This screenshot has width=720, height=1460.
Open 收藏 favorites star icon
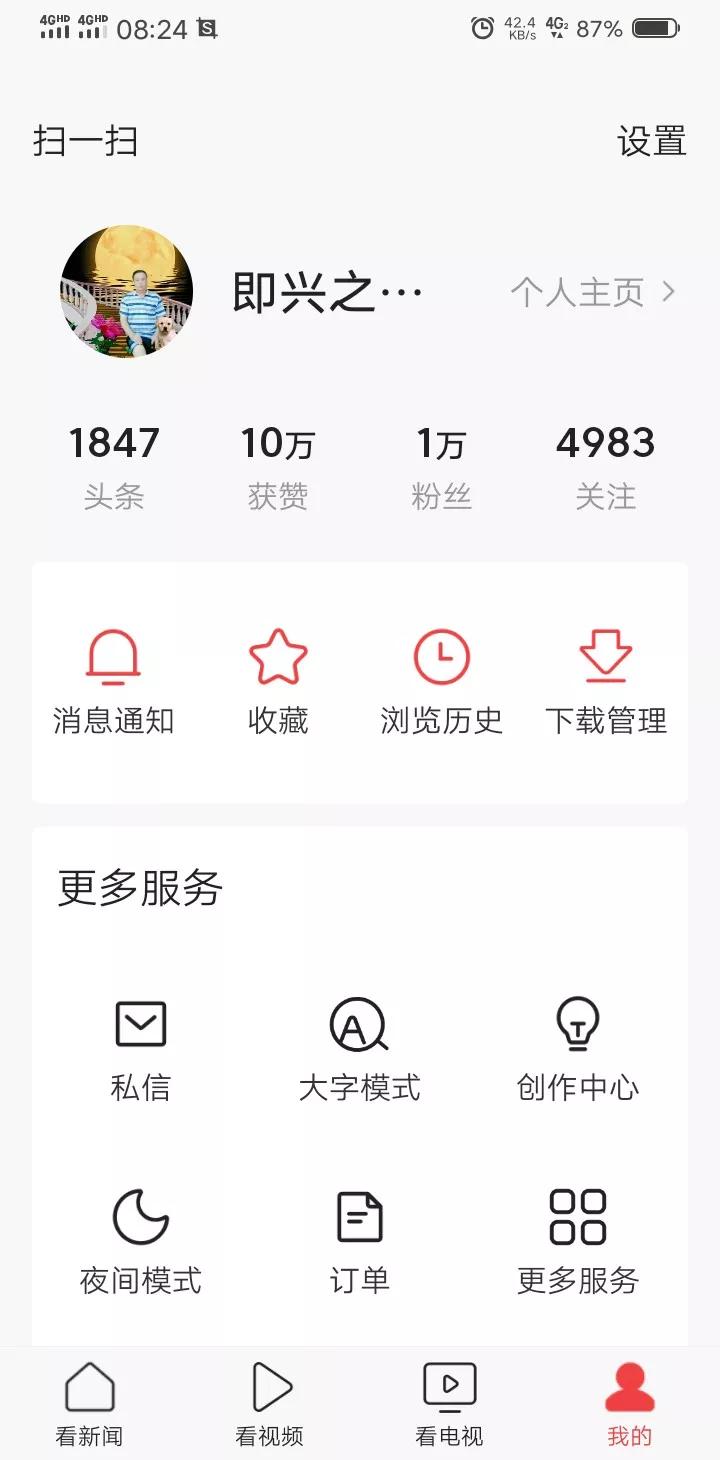[x=277, y=657]
